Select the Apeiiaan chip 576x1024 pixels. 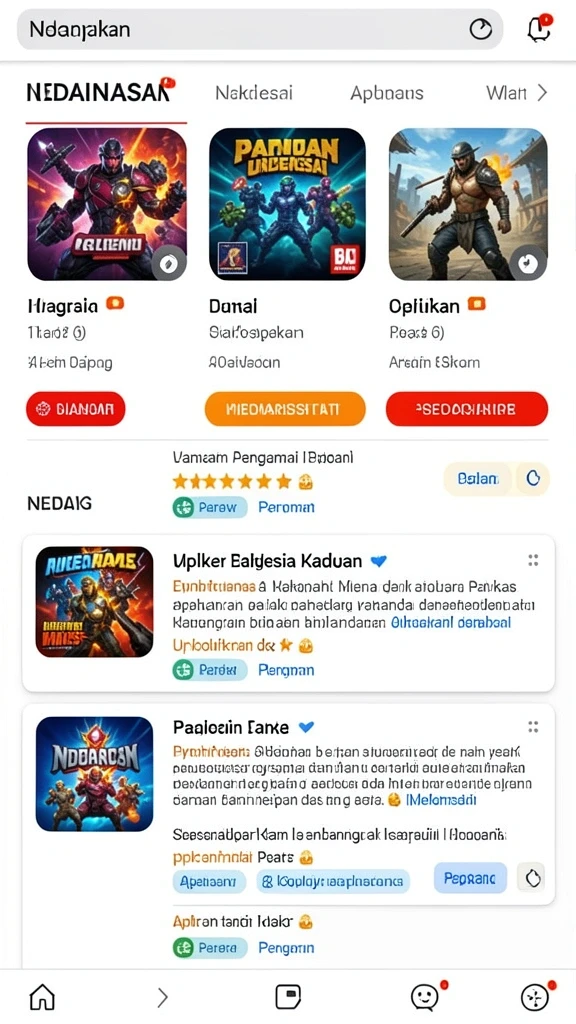click(209, 881)
